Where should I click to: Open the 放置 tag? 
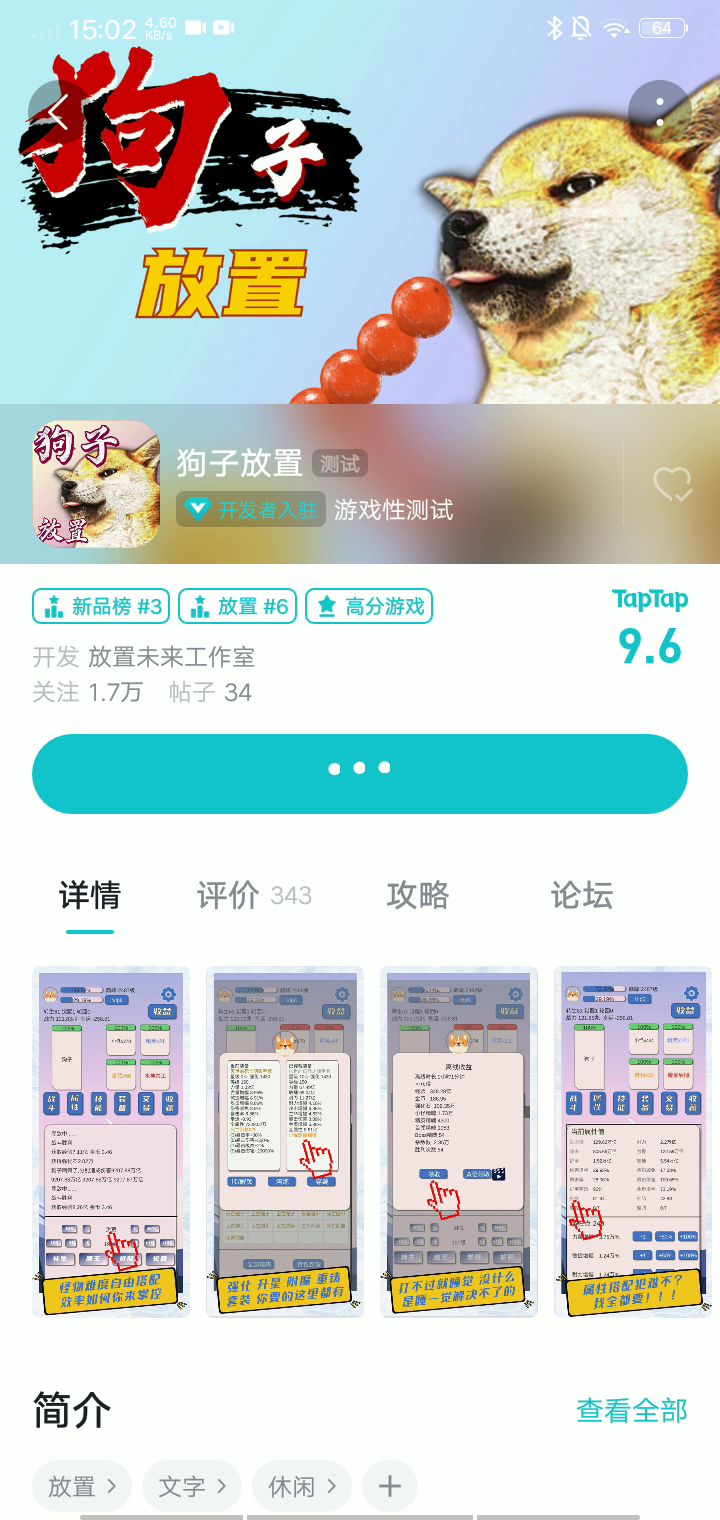click(x=82, y=1487)
